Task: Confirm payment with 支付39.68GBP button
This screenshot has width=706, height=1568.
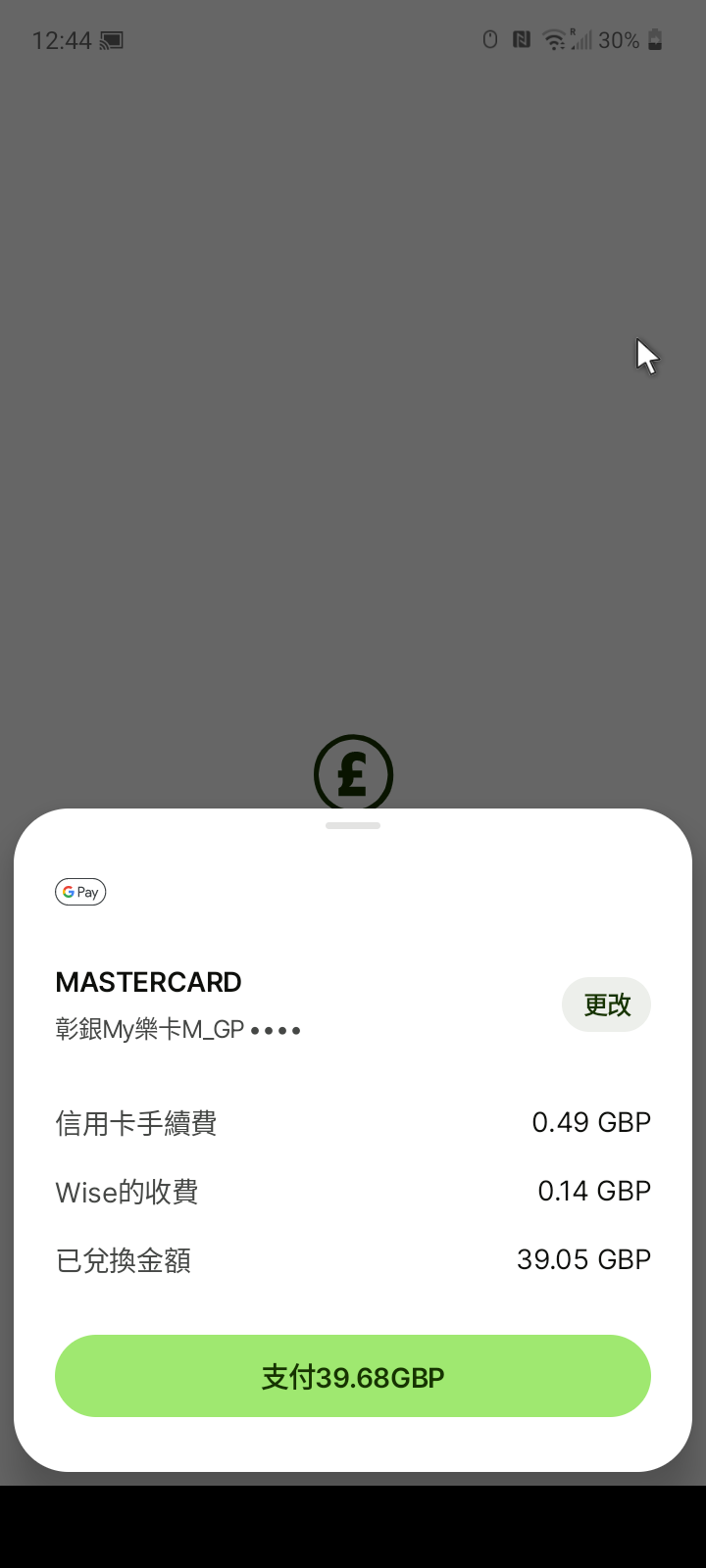Action: [x=353, y=1376]
